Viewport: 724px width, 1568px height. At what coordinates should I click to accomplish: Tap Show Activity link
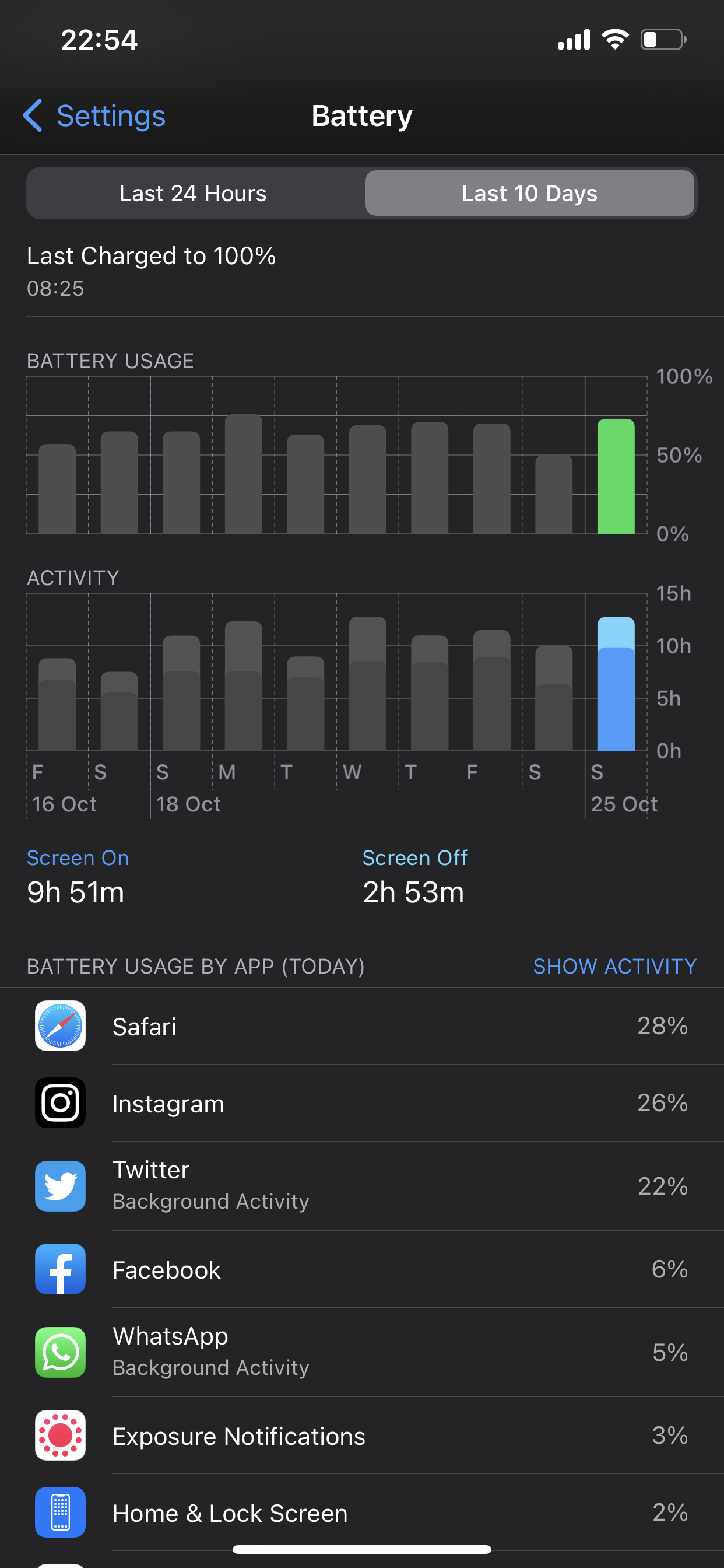[x=614, y=966]
